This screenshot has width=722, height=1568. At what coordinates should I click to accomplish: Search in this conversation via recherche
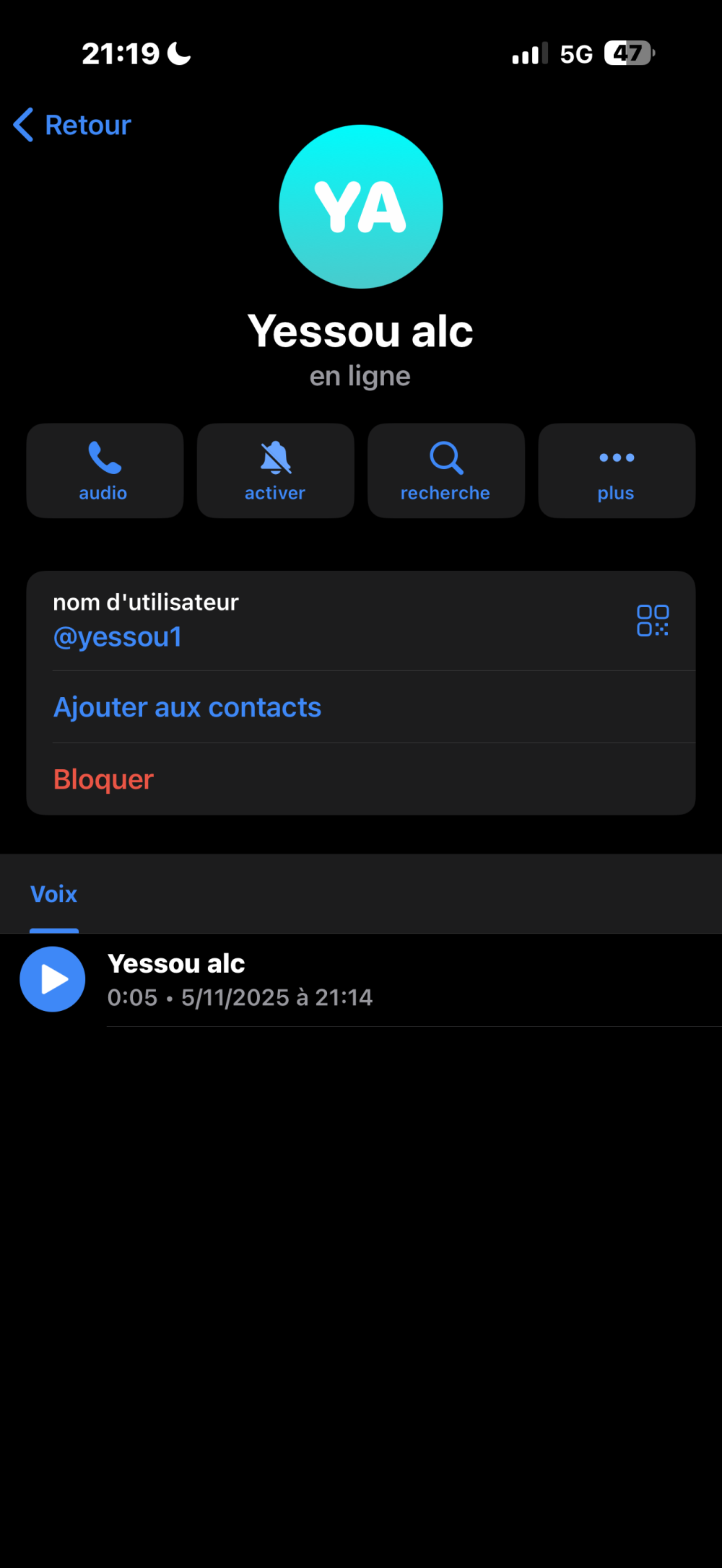(445, 470)
